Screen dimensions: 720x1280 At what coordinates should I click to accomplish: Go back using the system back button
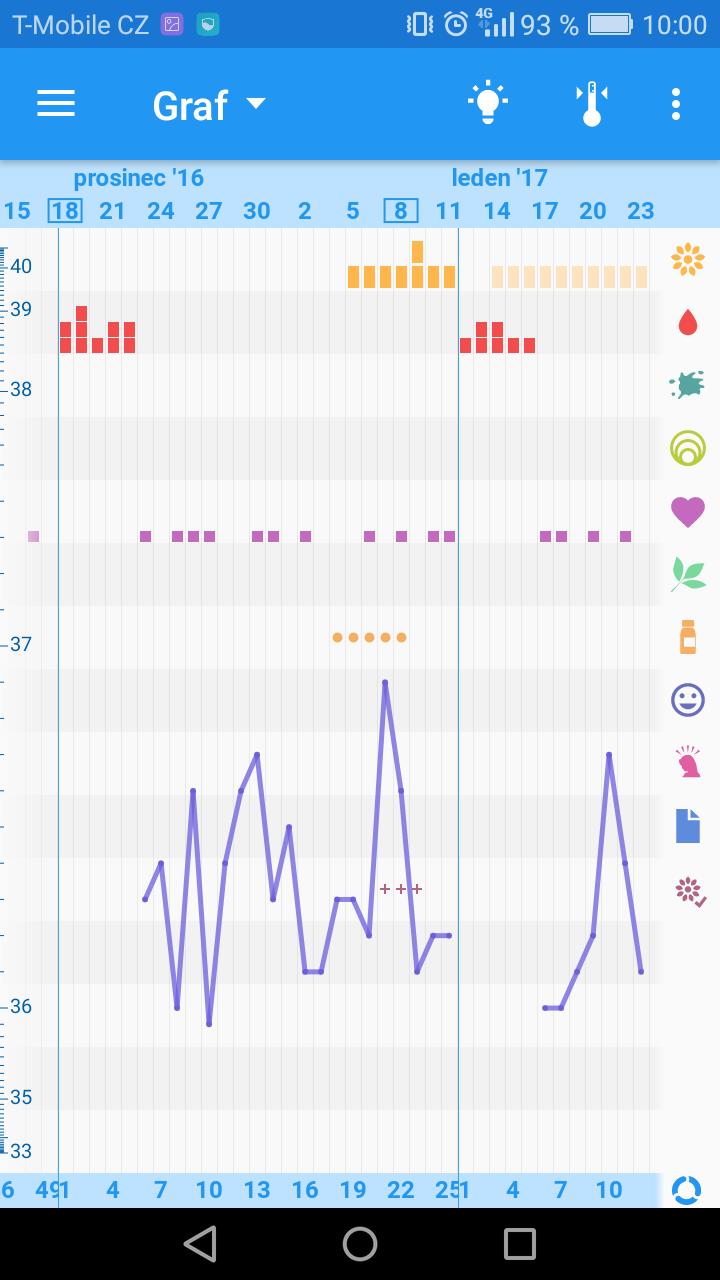click(200, 1244)
